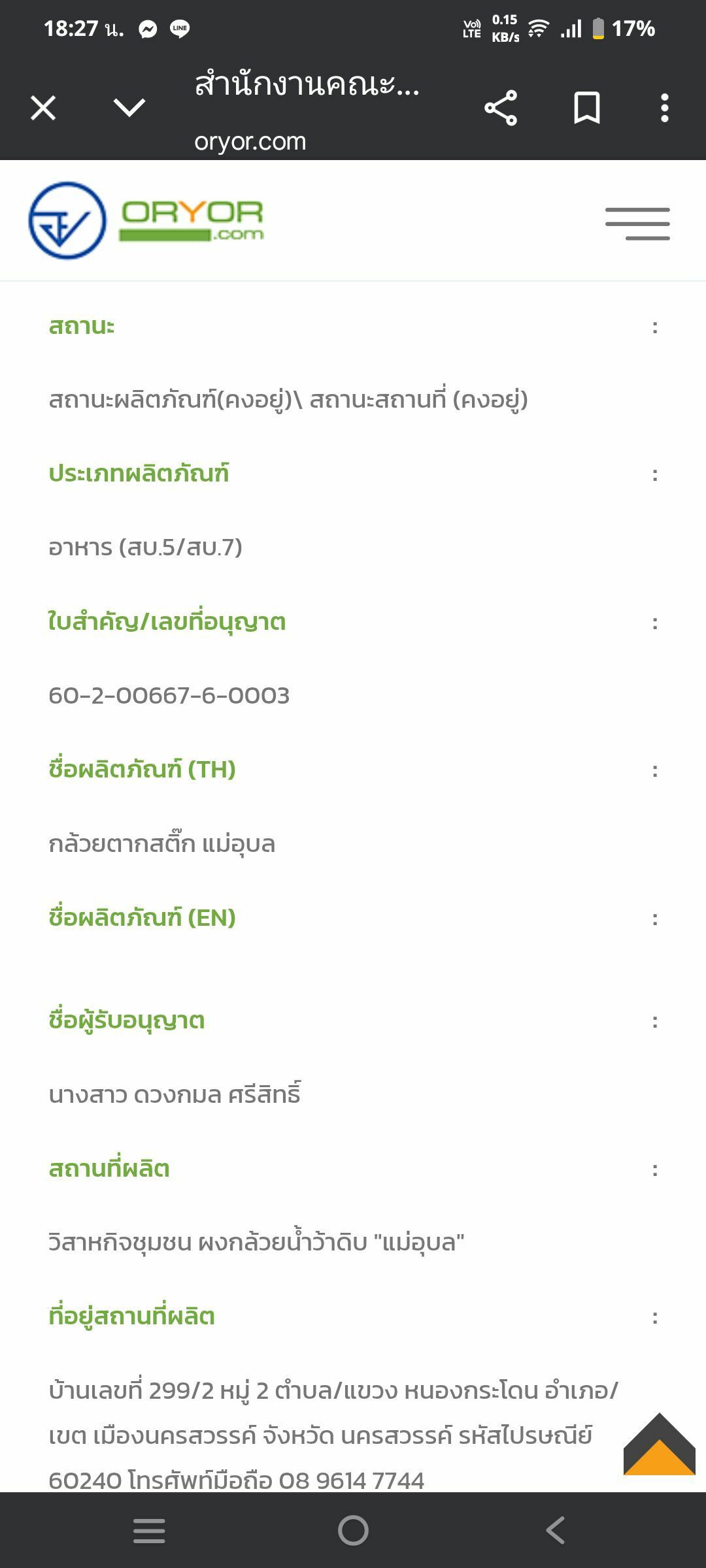Image resolution: width=706 pixels, height=1568 pixels.
Task: Share this oryor.com page
Action: coord(501,108)
